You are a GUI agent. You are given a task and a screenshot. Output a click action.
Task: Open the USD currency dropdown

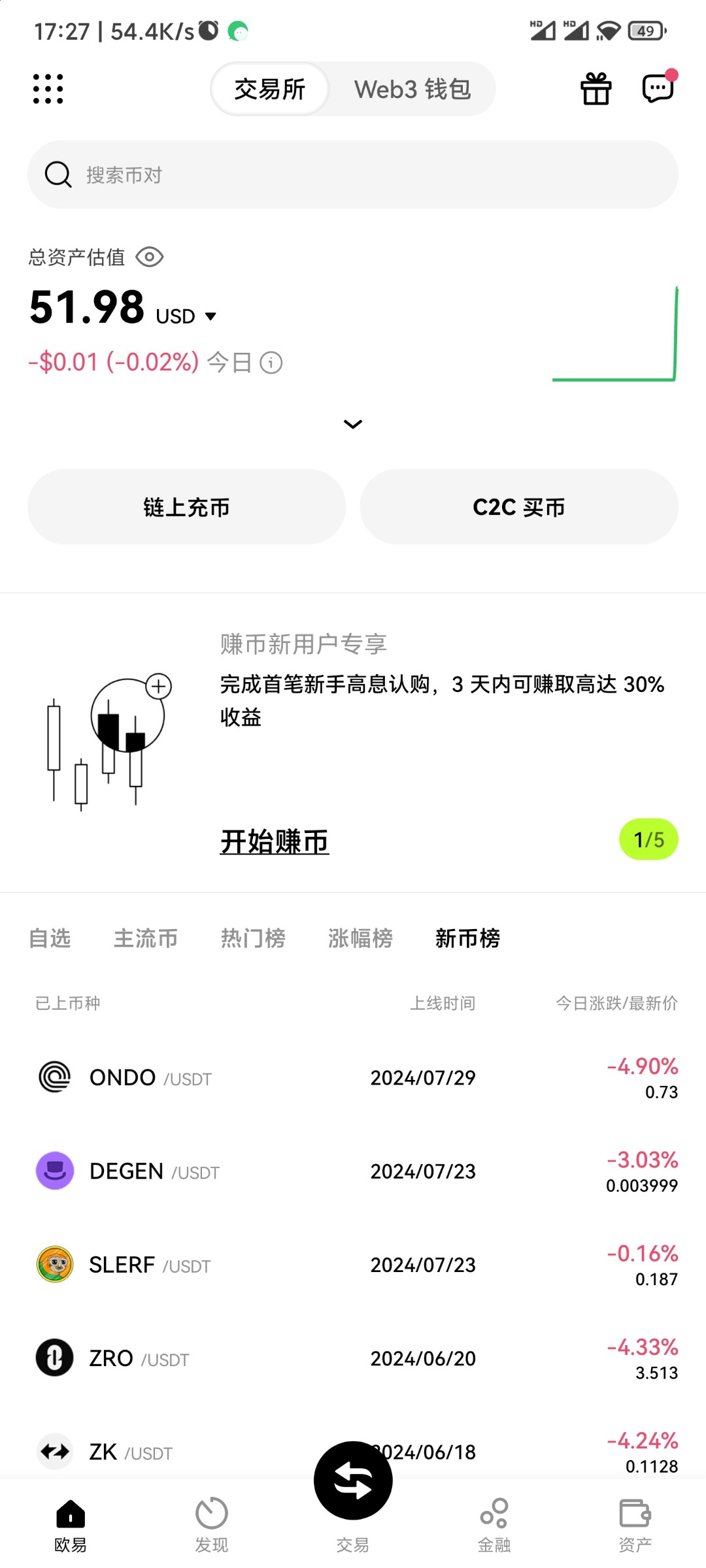pyautogui.click(x=186, y=316)
